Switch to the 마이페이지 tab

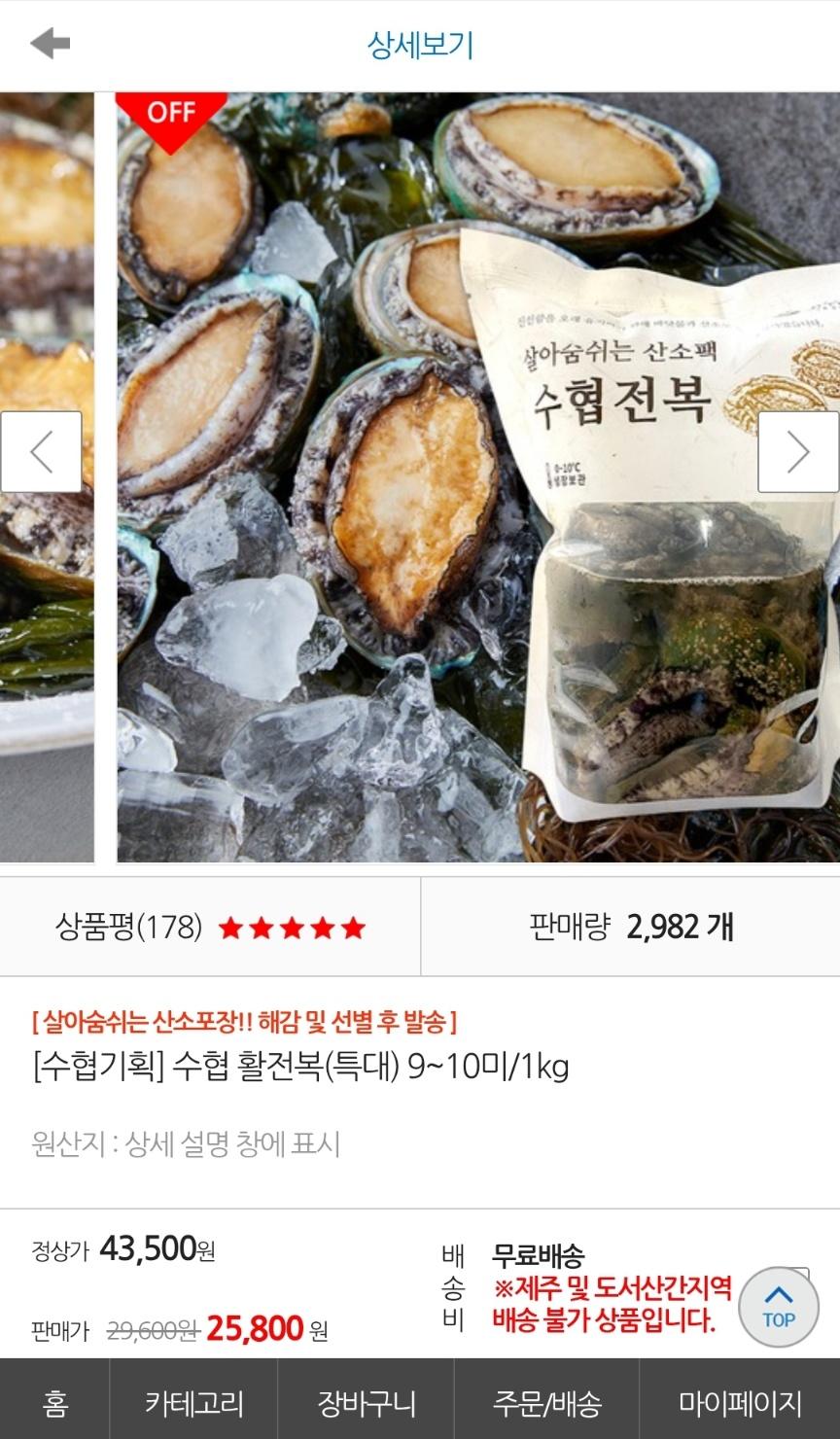click(x=740, y=1401)
